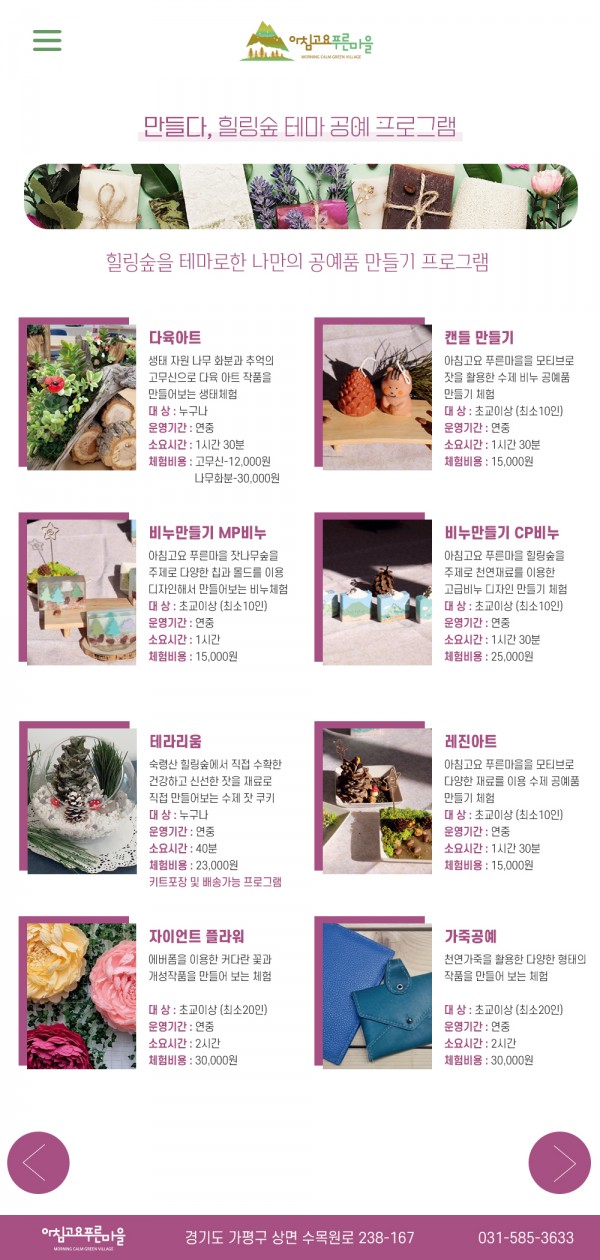The image size is (600, 1260).
Task: Open the hamburger menu
Action: click(47, 40)
